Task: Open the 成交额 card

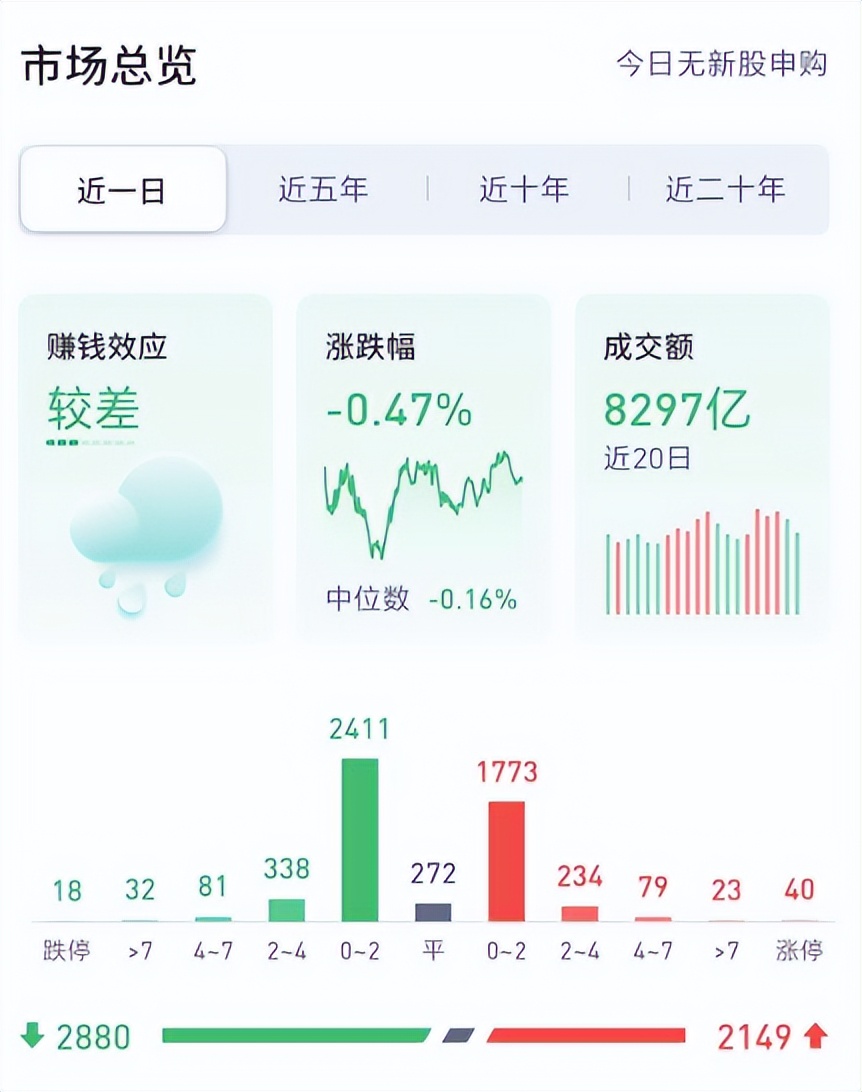Action: tap(702, 468)
